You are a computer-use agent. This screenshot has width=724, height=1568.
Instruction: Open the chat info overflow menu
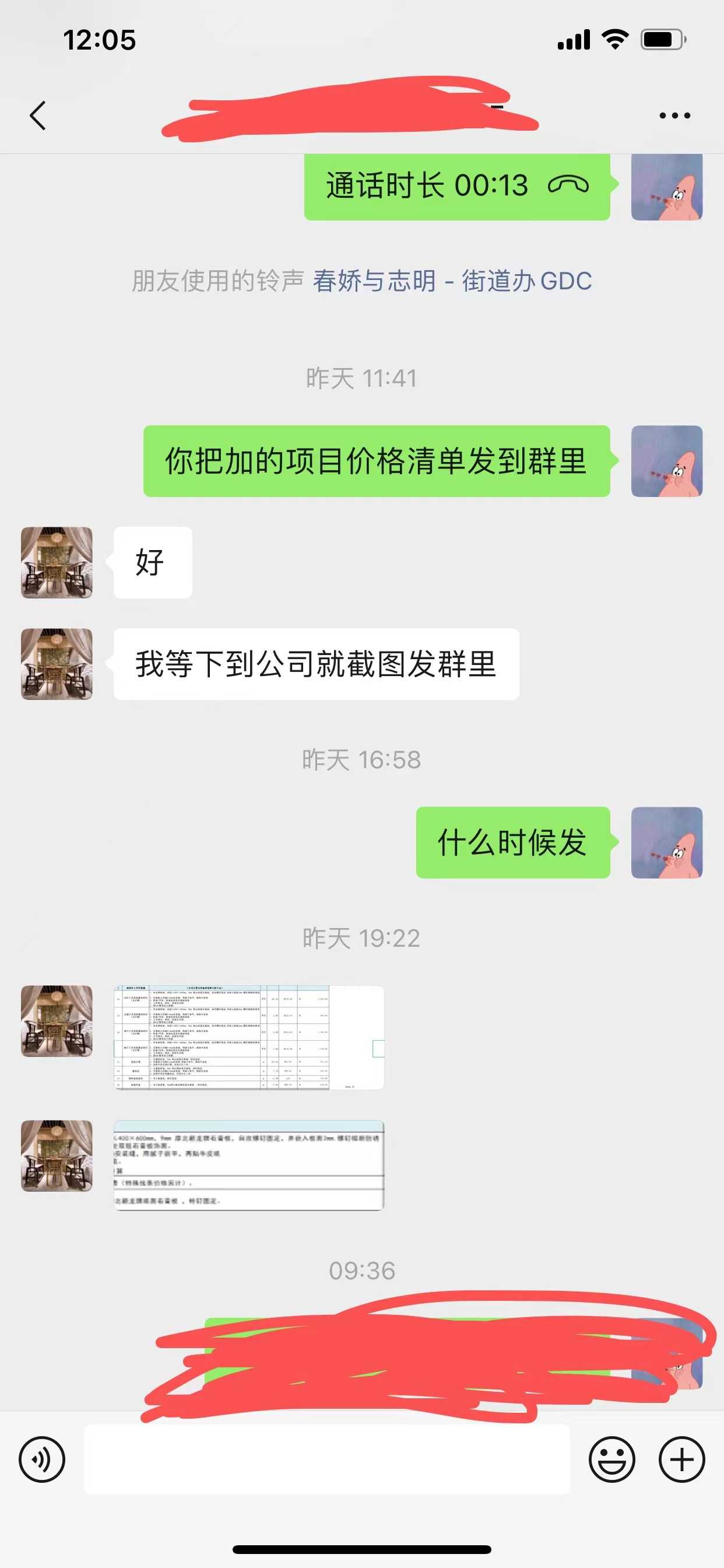674,116
